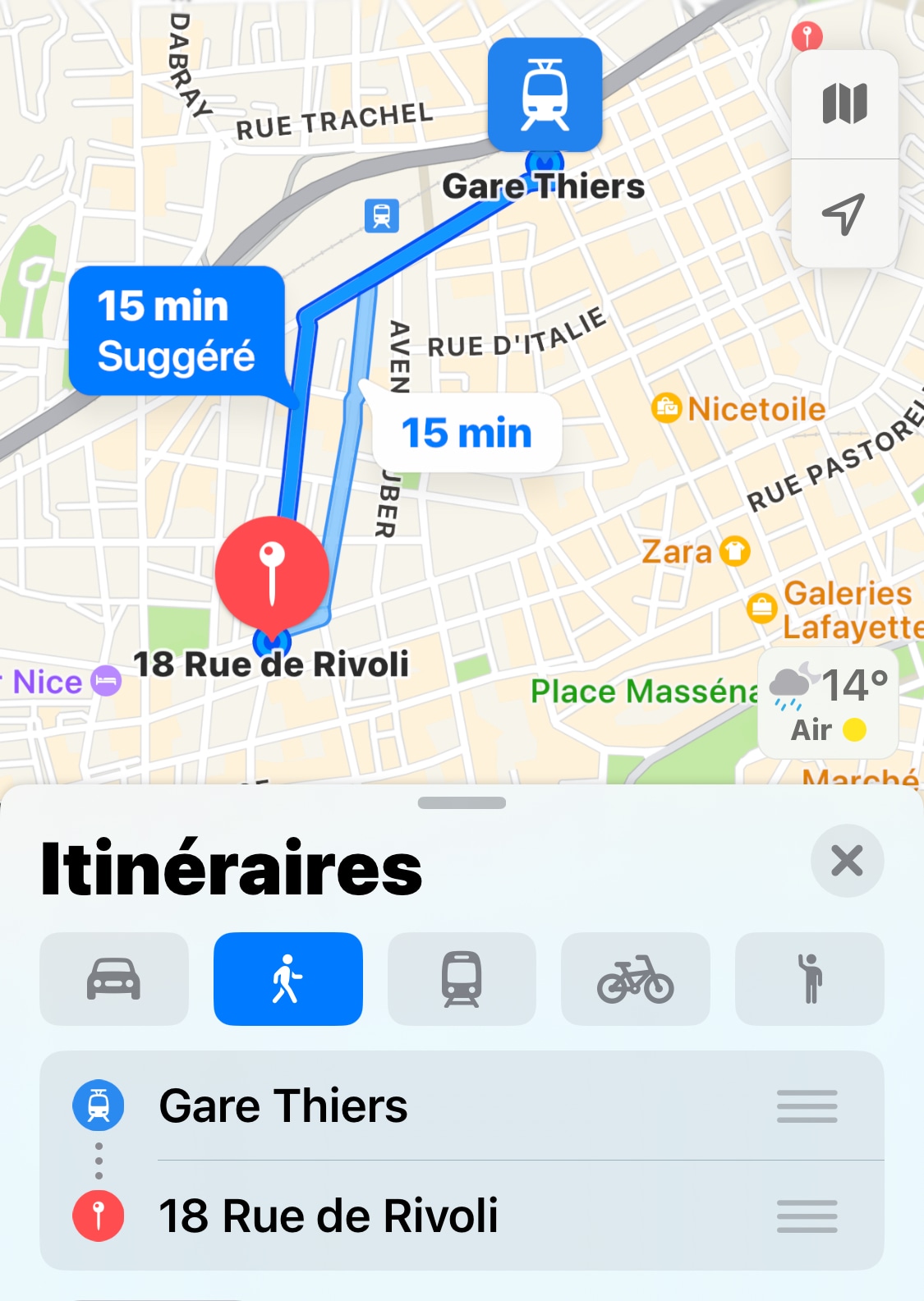
Task: Close the Itinéraires panel
Action: (x=847, y=861)
